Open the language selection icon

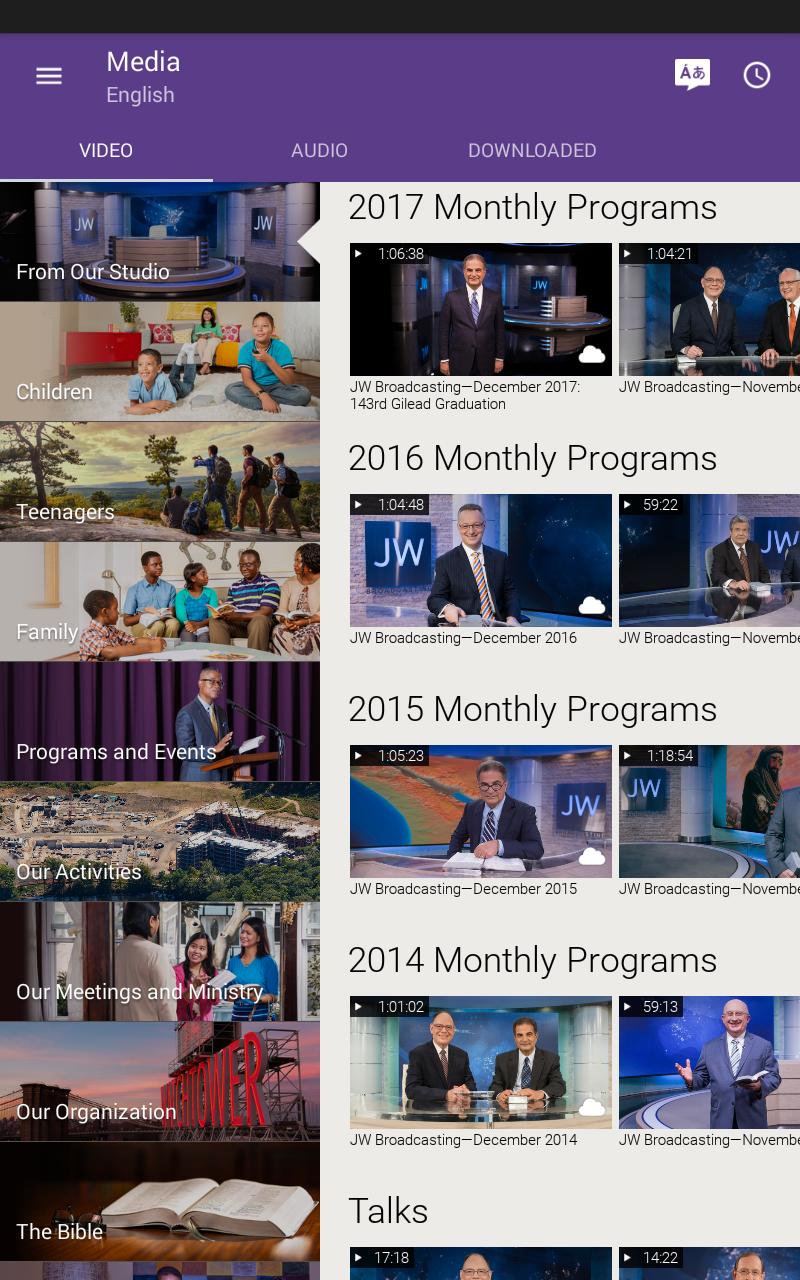692,75
